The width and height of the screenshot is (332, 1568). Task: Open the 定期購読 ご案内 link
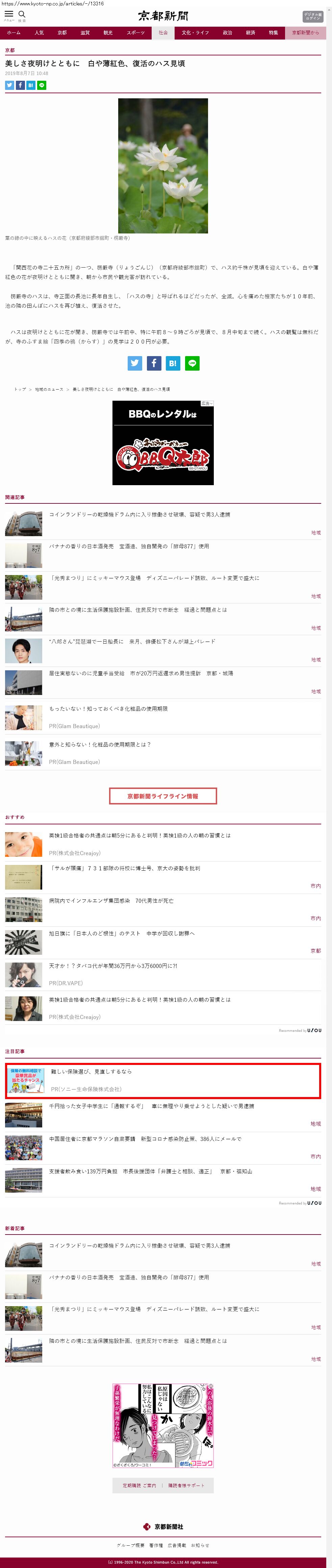click(x=139, y=1485)
